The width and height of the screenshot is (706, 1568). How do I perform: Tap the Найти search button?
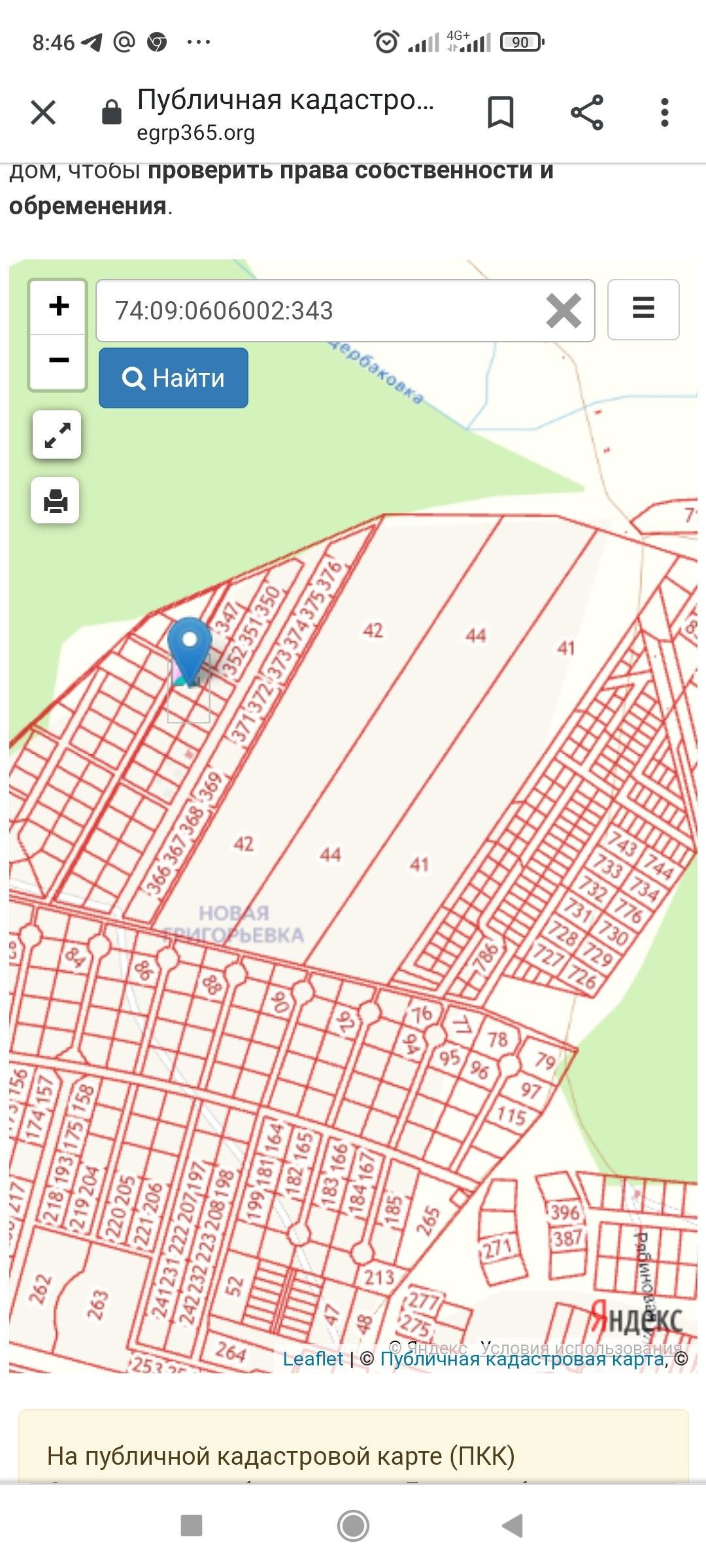(173, 378)
